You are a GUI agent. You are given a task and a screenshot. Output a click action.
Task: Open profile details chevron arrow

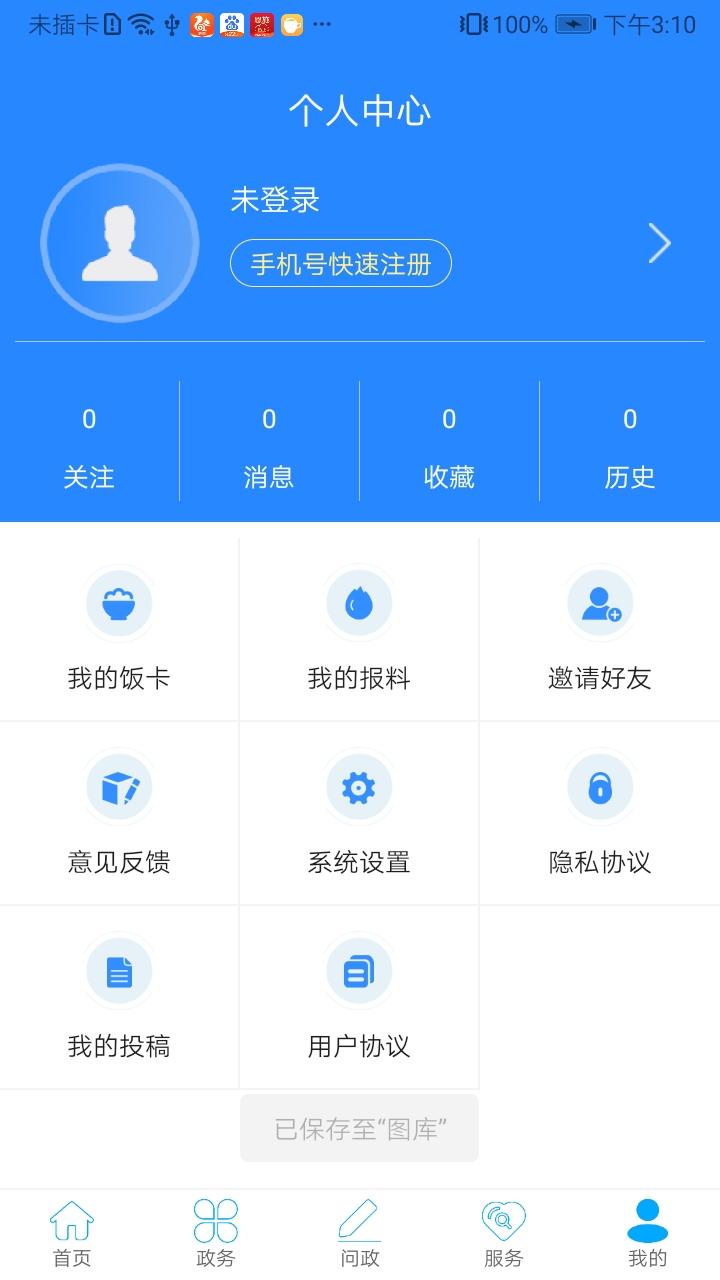(659, 243)
